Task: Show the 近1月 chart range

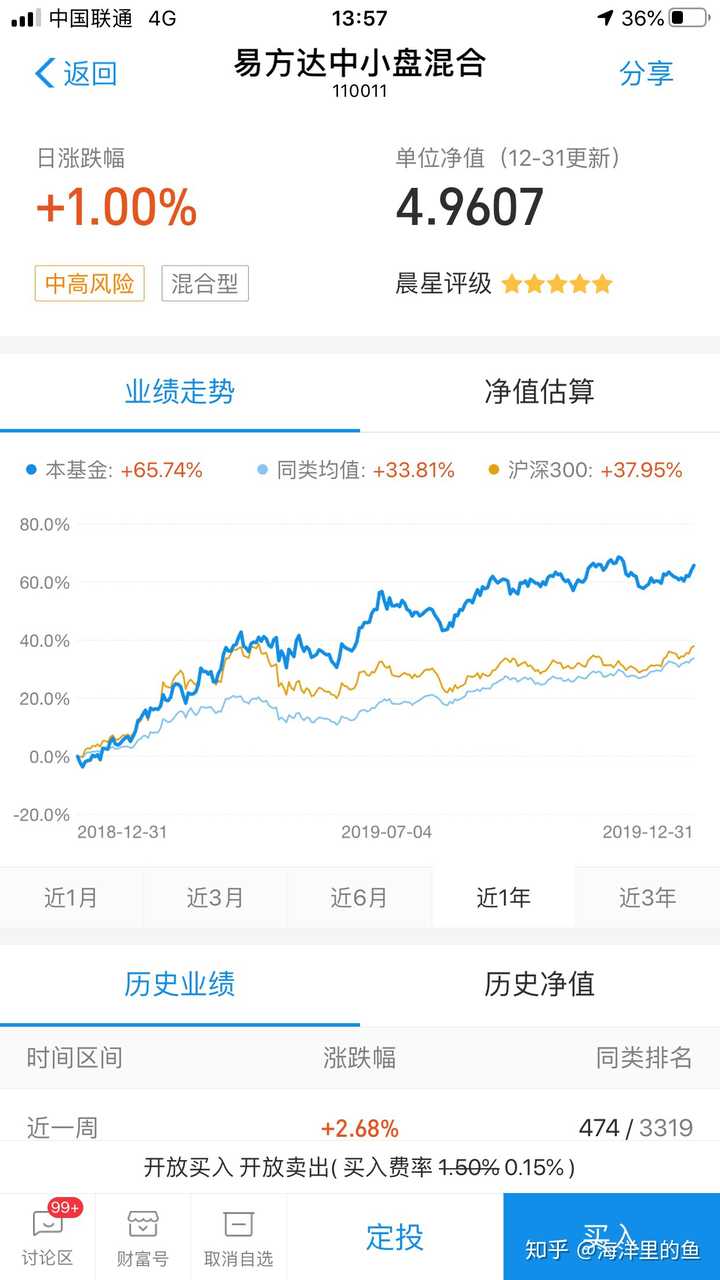Action: point(71,897)
